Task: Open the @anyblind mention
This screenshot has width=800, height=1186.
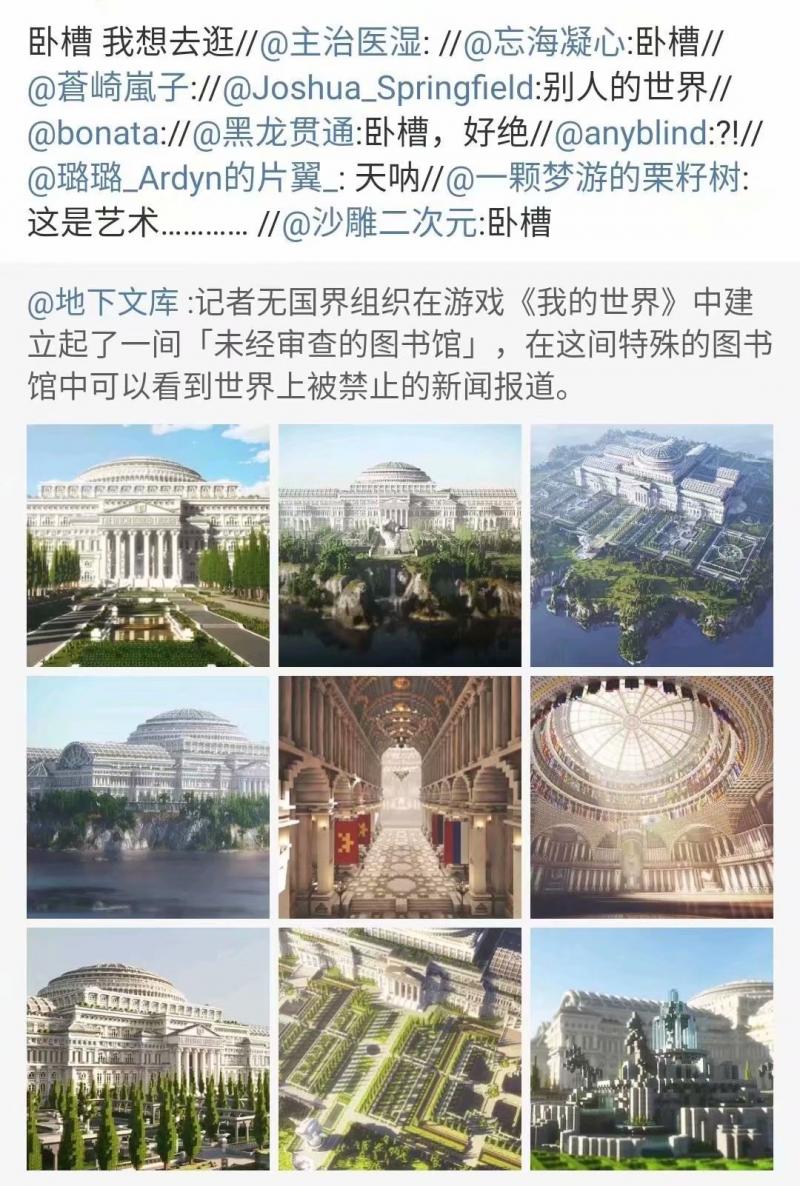Action: coord(631,133)
